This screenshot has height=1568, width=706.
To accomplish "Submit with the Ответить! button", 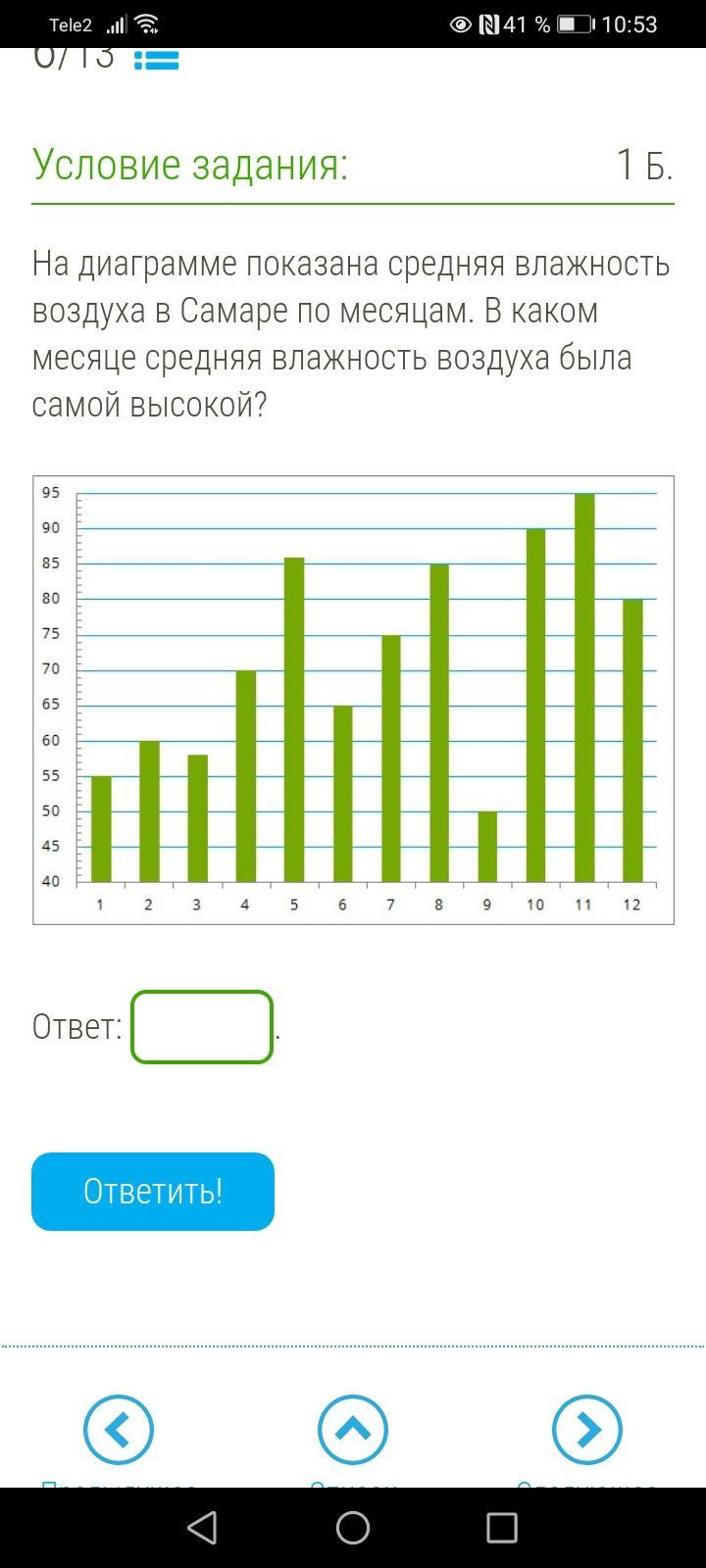I will [x=153, y=1192].
